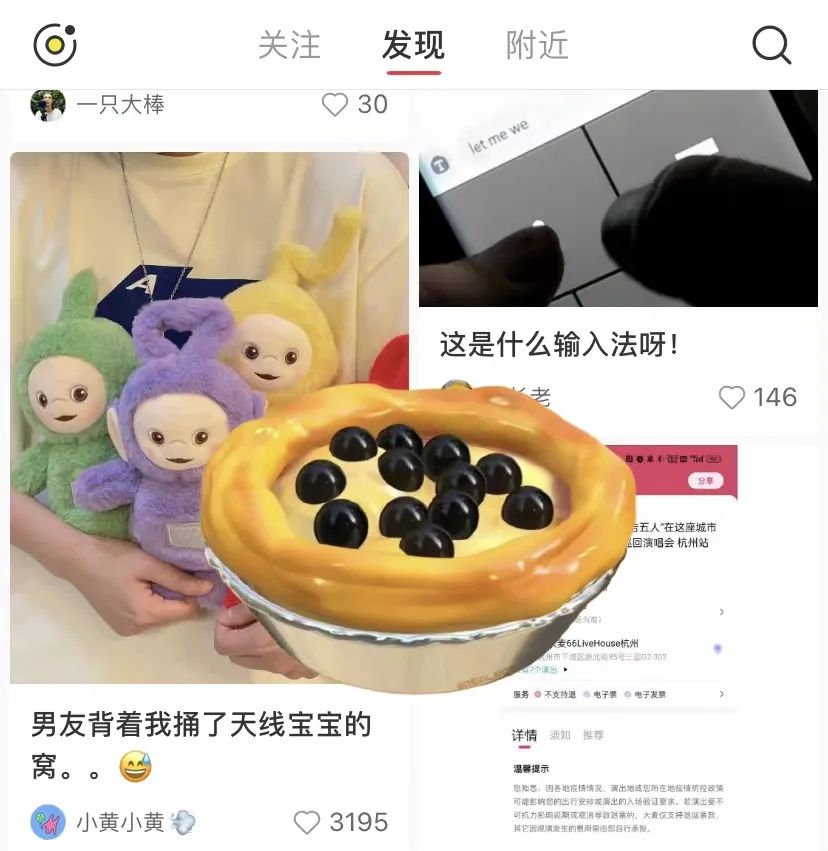Like the post by 小黄小黄
The width and height of the screenshot is (828, 851).
tap(308, 822)
